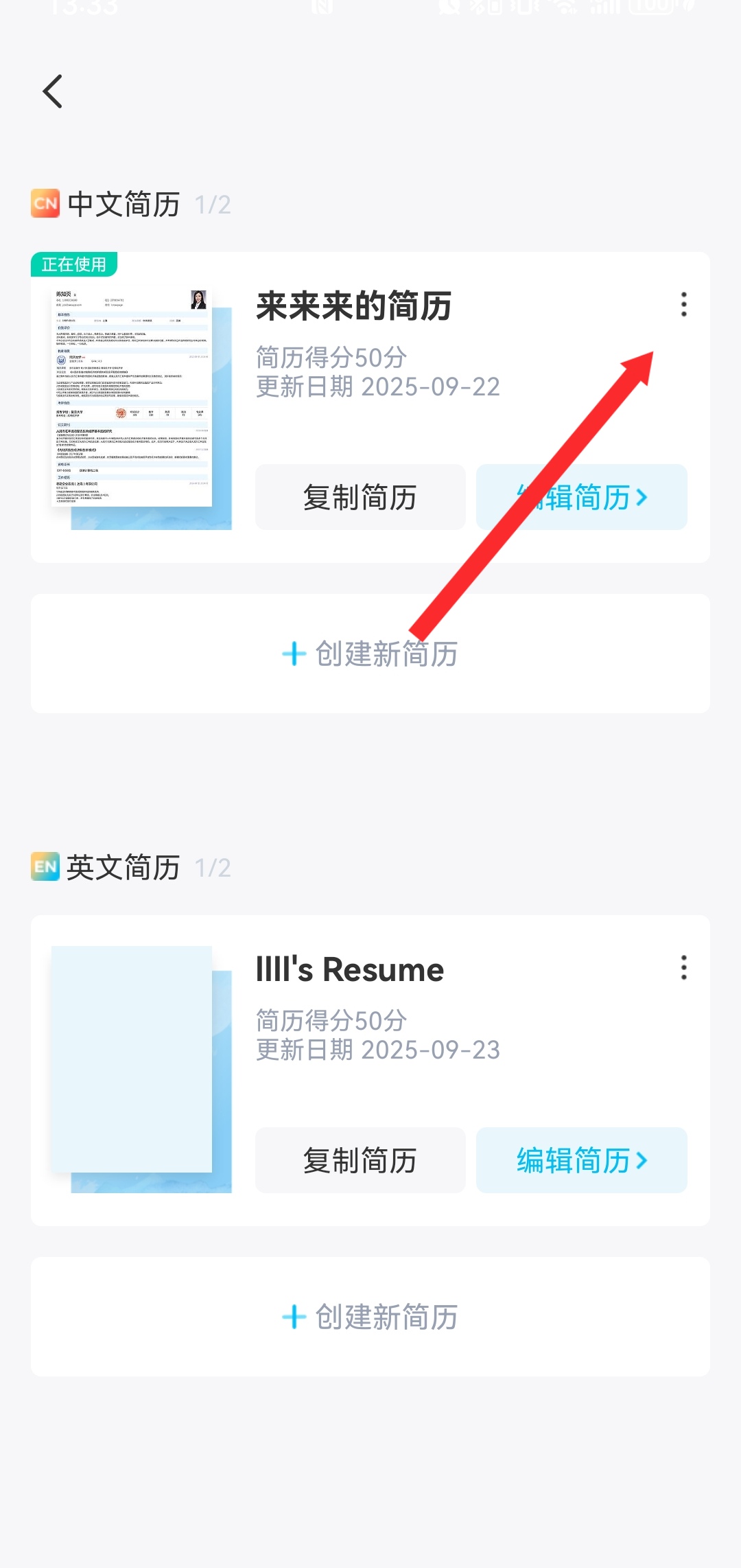Tap 复制简历 for IIII's Resume
The image size is (741, 1568).
click(x=360, y=1160)
